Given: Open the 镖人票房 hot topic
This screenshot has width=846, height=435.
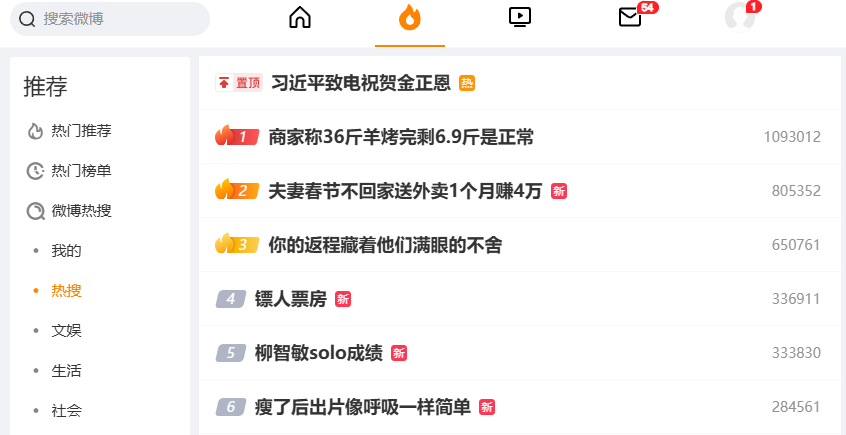Looking at the screenshot, I should pos(291,299).
